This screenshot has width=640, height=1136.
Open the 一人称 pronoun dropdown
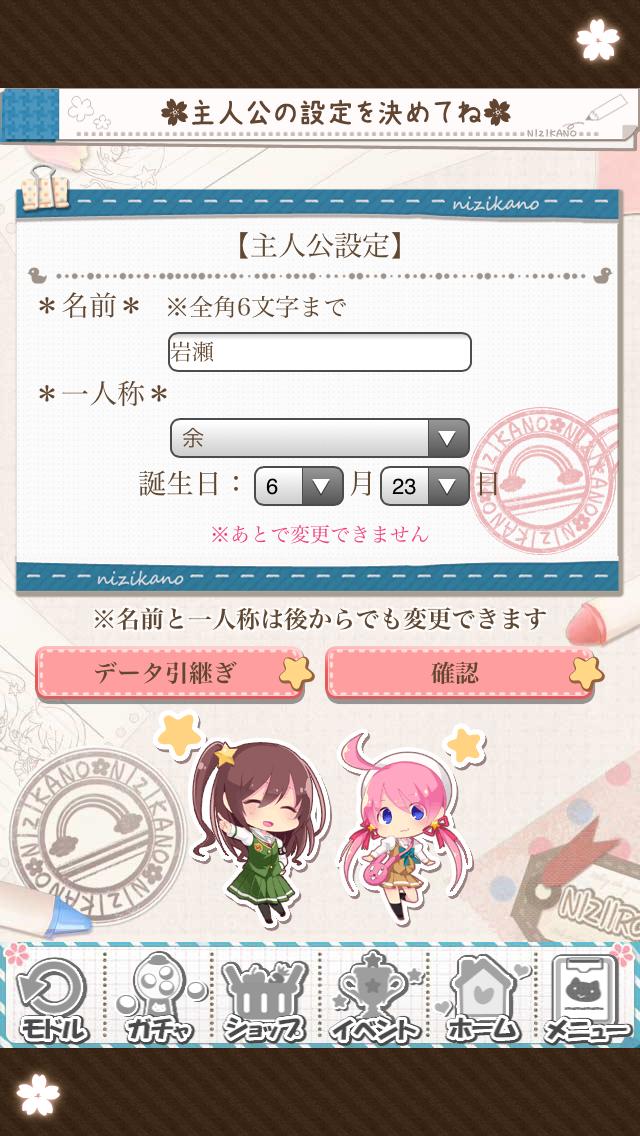(x=319, y=437)
